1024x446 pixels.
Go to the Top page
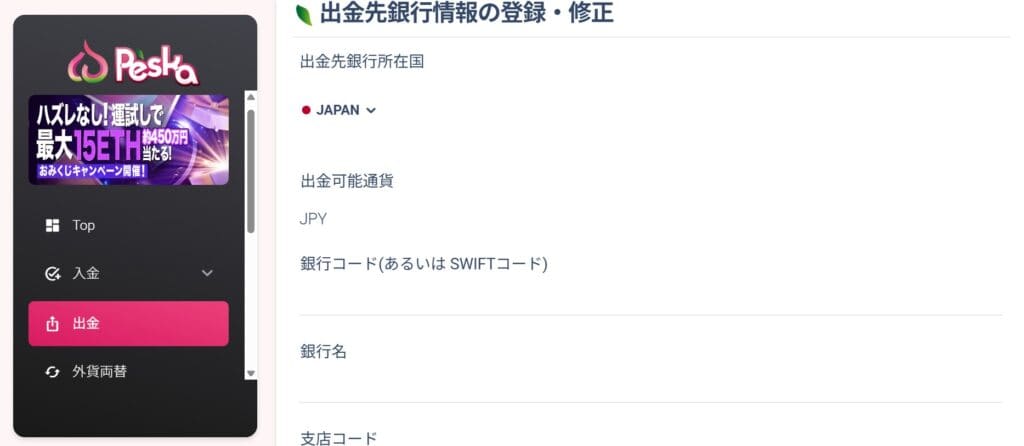[83, 225]
